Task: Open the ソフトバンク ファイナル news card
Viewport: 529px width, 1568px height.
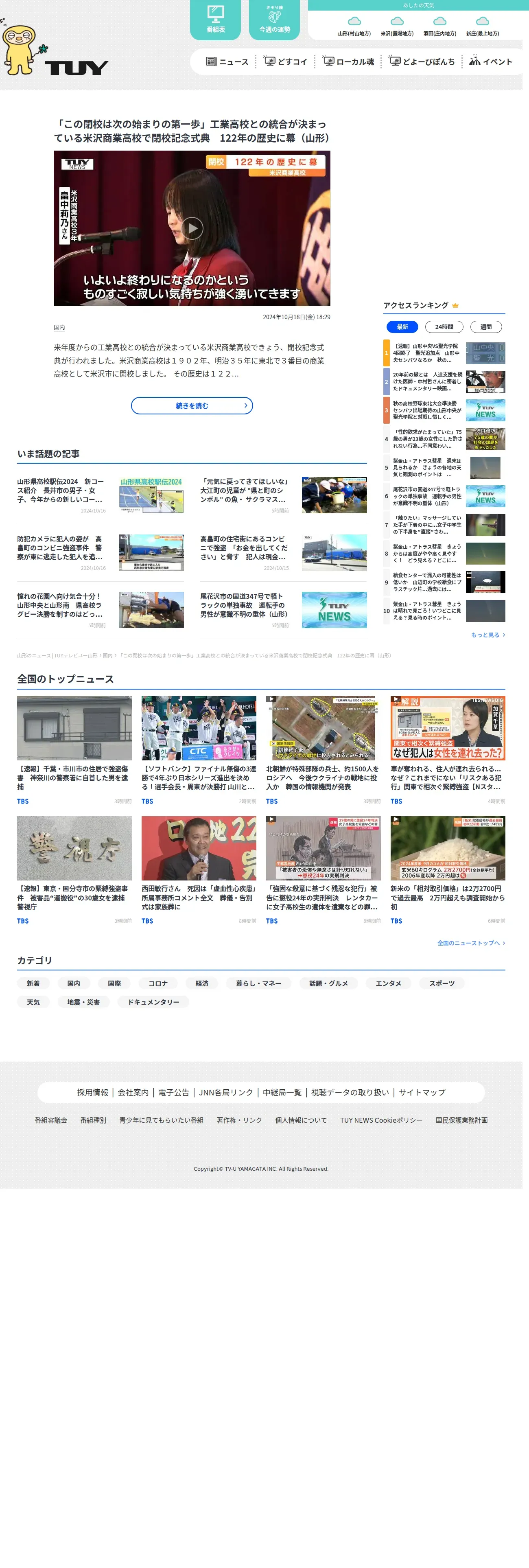Action: (199, 777)
